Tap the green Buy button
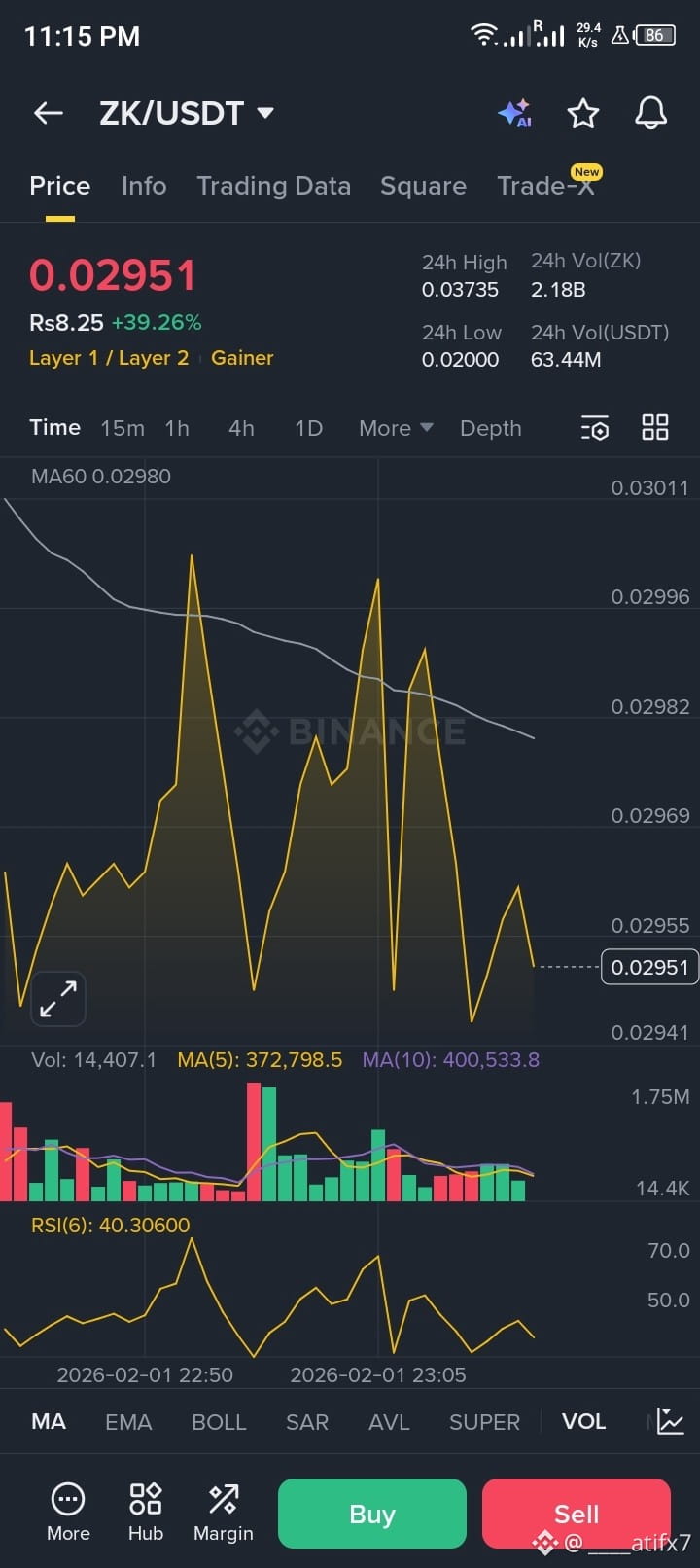The height and width of the screenshot is (1568, 700). [x=371, y=1514]
